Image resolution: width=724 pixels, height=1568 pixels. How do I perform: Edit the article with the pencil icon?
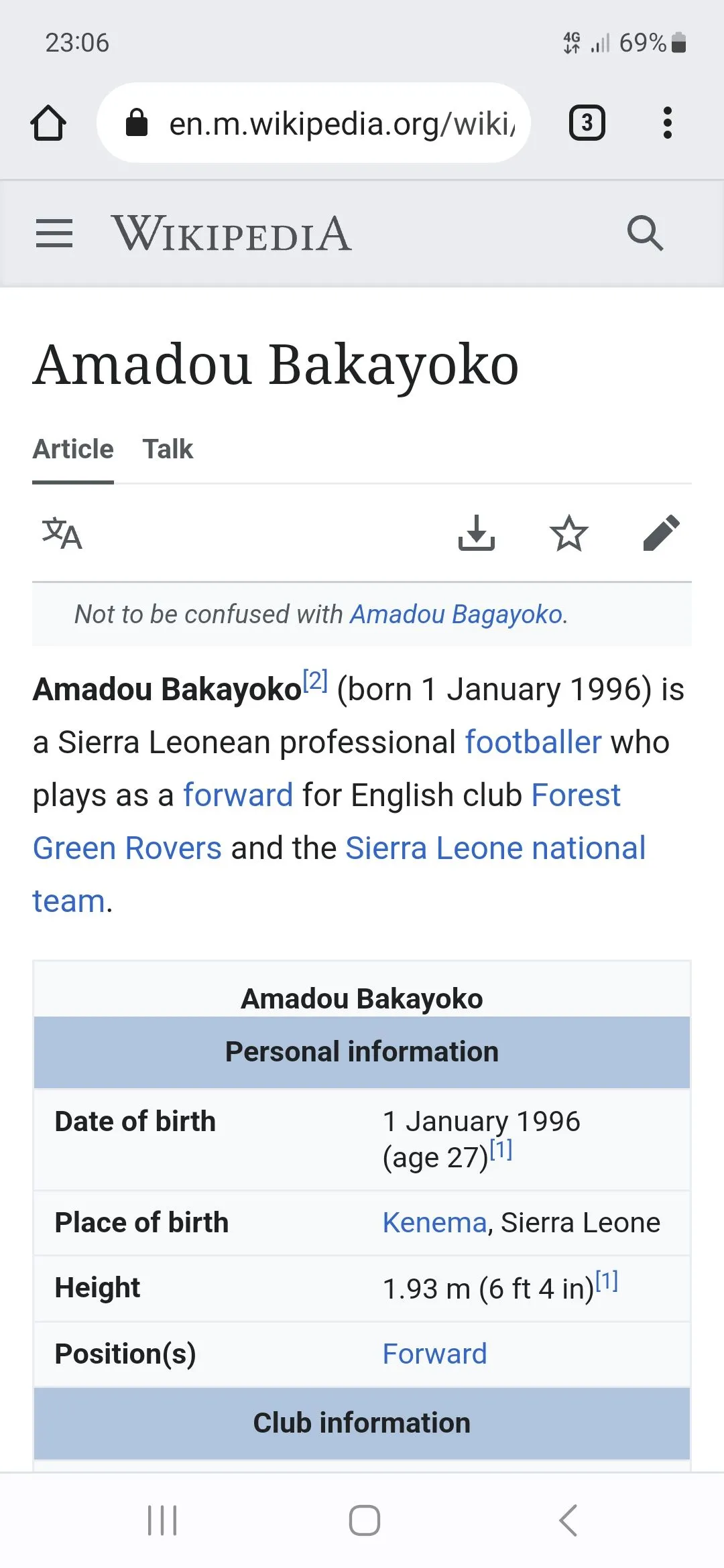[661, 533]
